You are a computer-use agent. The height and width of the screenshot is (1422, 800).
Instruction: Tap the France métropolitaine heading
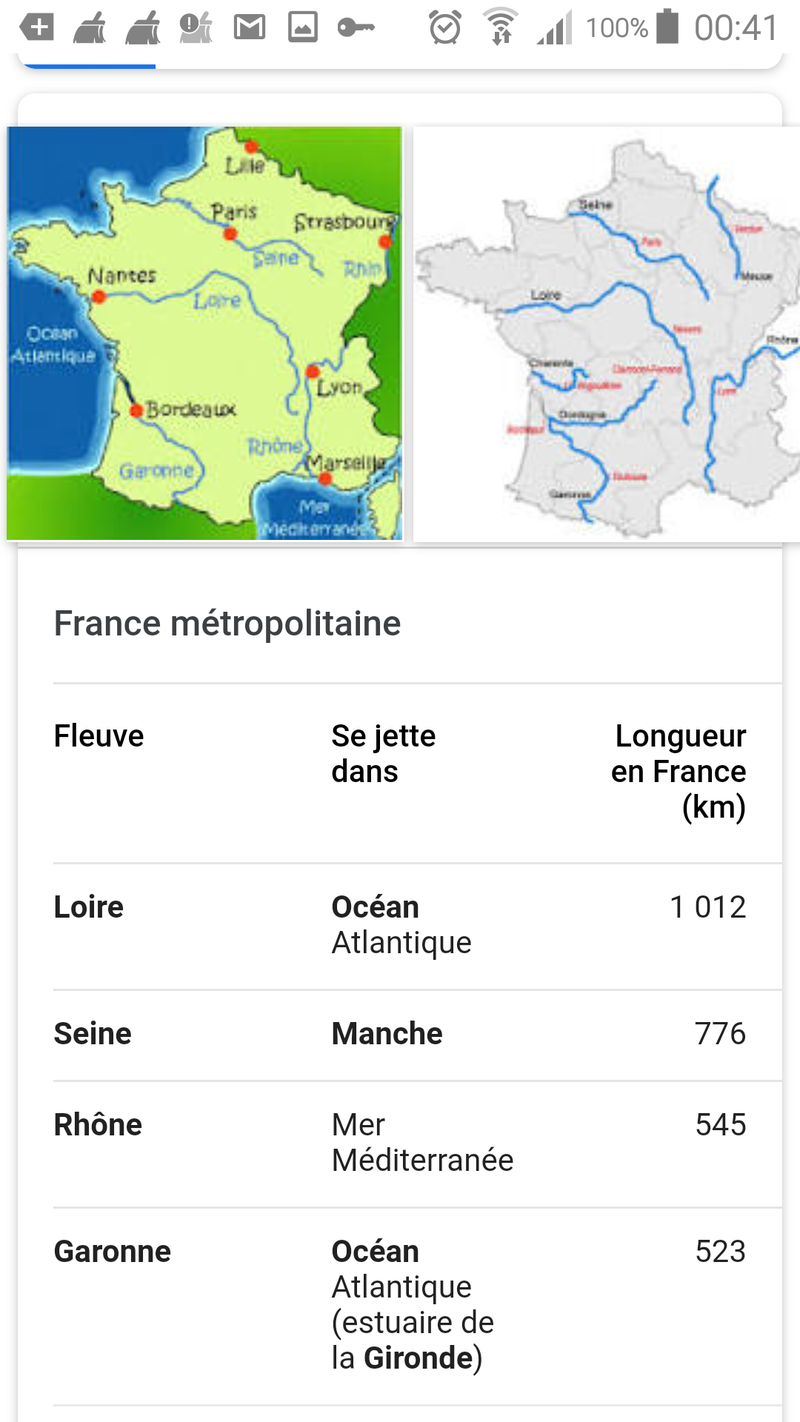(x=227, y=623)
